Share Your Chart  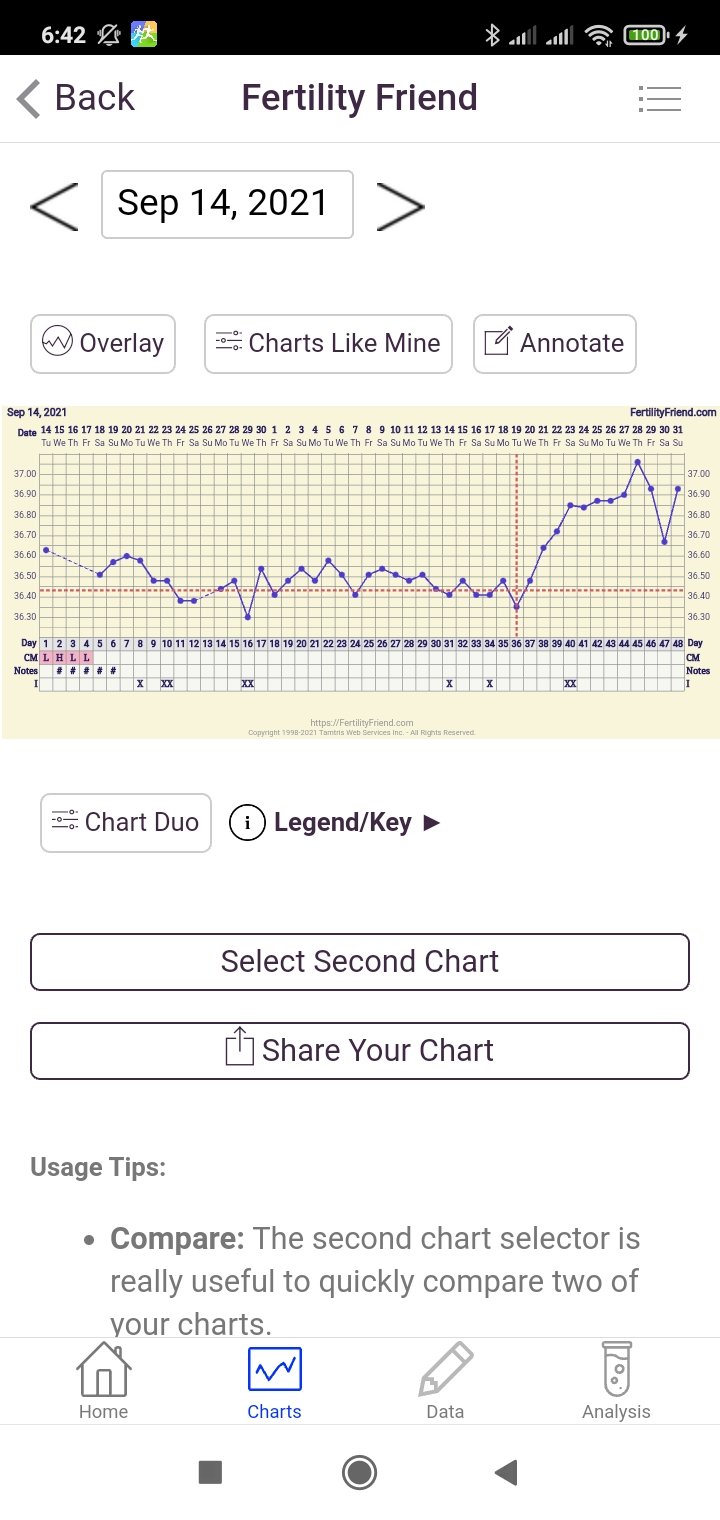pyautogui.click(x=360, y=1051)
